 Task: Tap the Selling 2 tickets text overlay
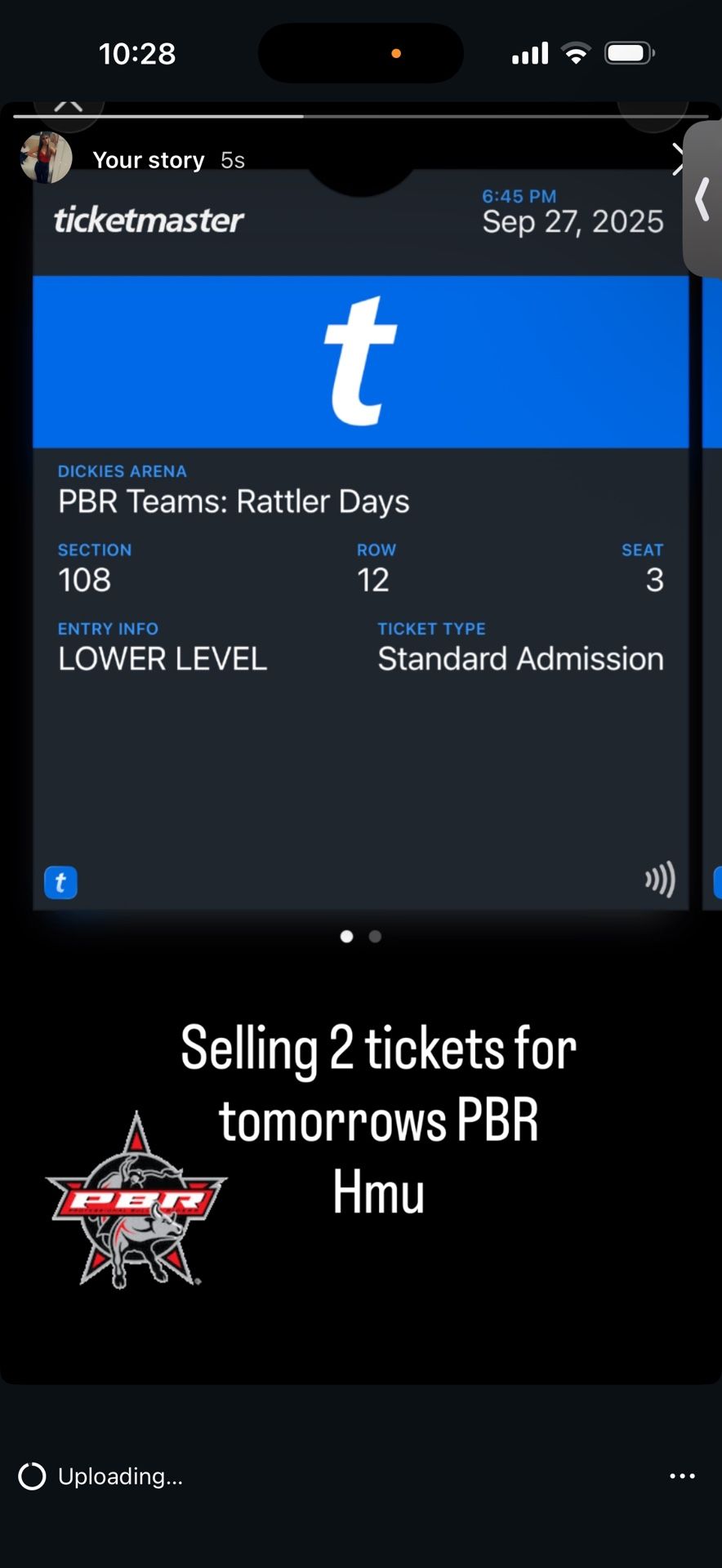tap(378, 1120)
